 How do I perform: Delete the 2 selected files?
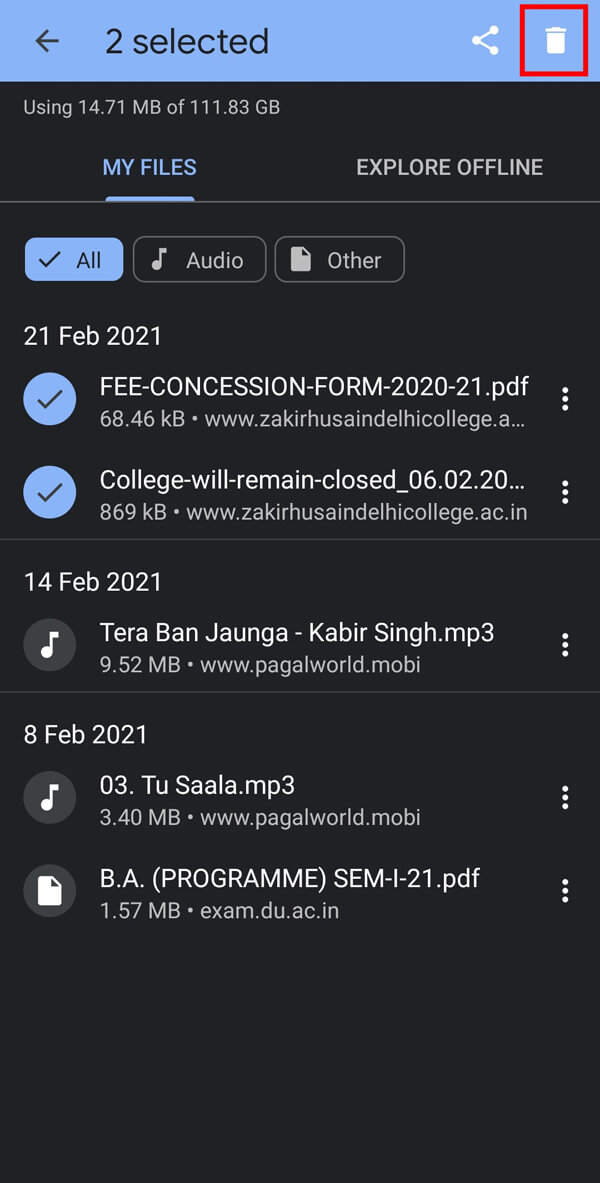(555, 41)
